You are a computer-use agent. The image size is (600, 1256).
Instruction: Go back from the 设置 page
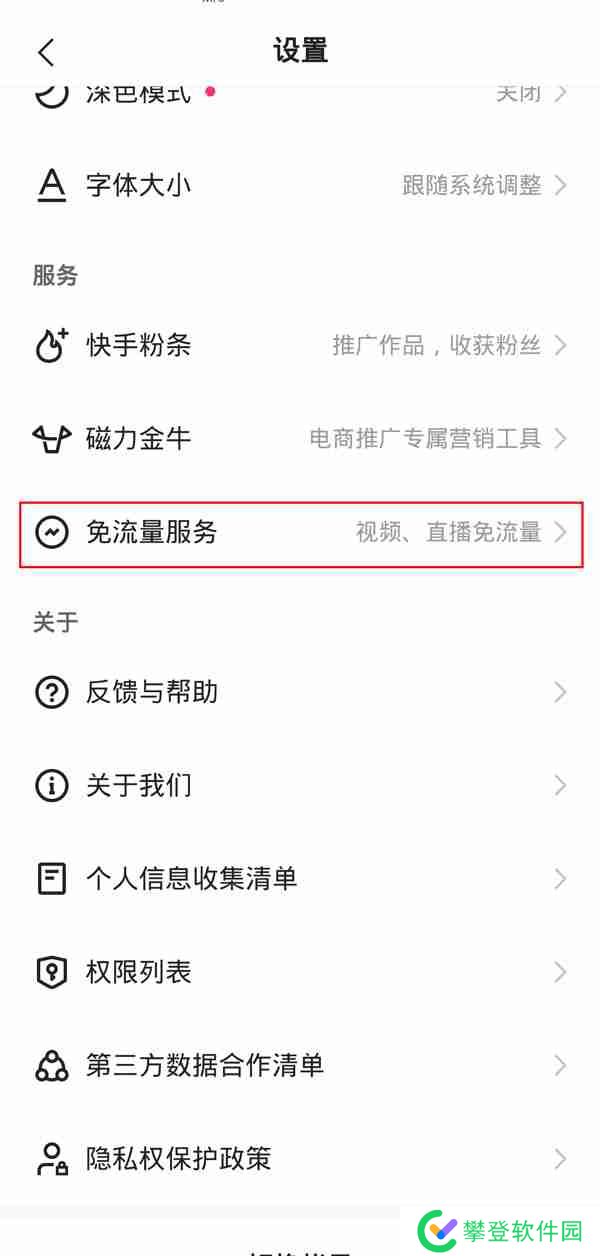(46, 52)
